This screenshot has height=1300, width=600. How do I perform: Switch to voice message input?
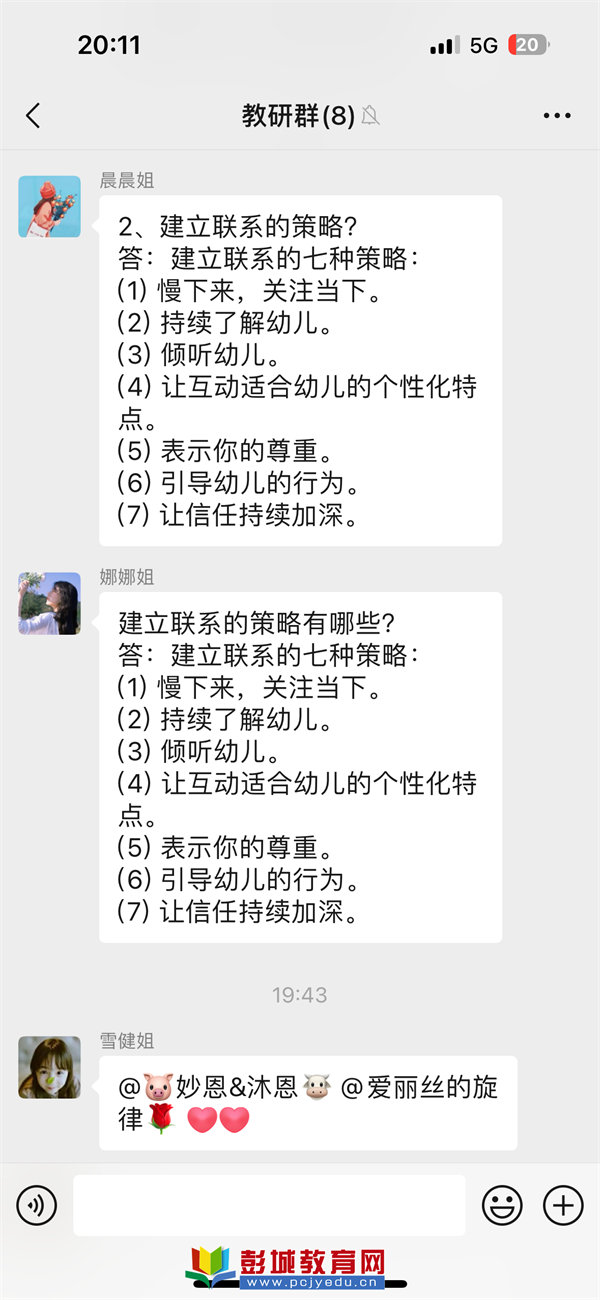click(37, 1206)
